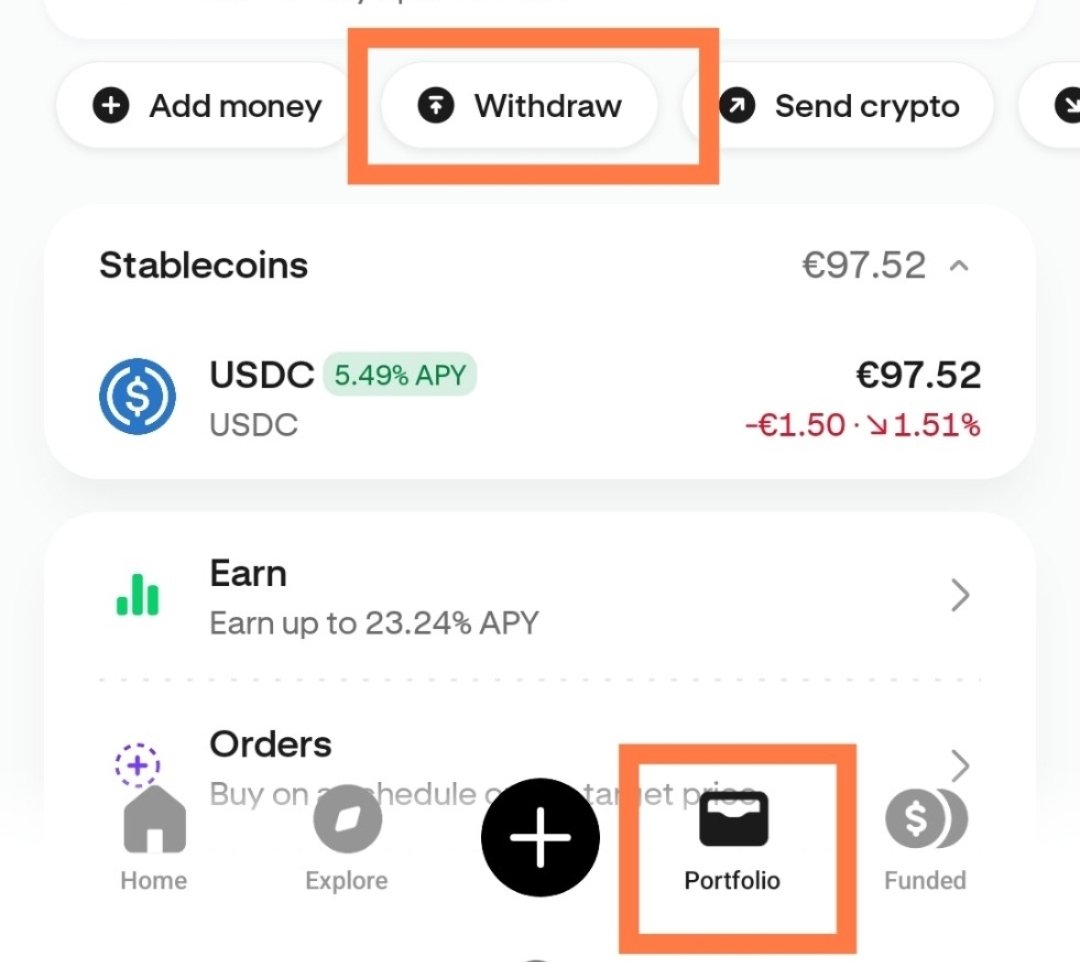The width and height of the screenshot is (1080, 962).
Task: Tap the Add money button
Action: point(205,106)
